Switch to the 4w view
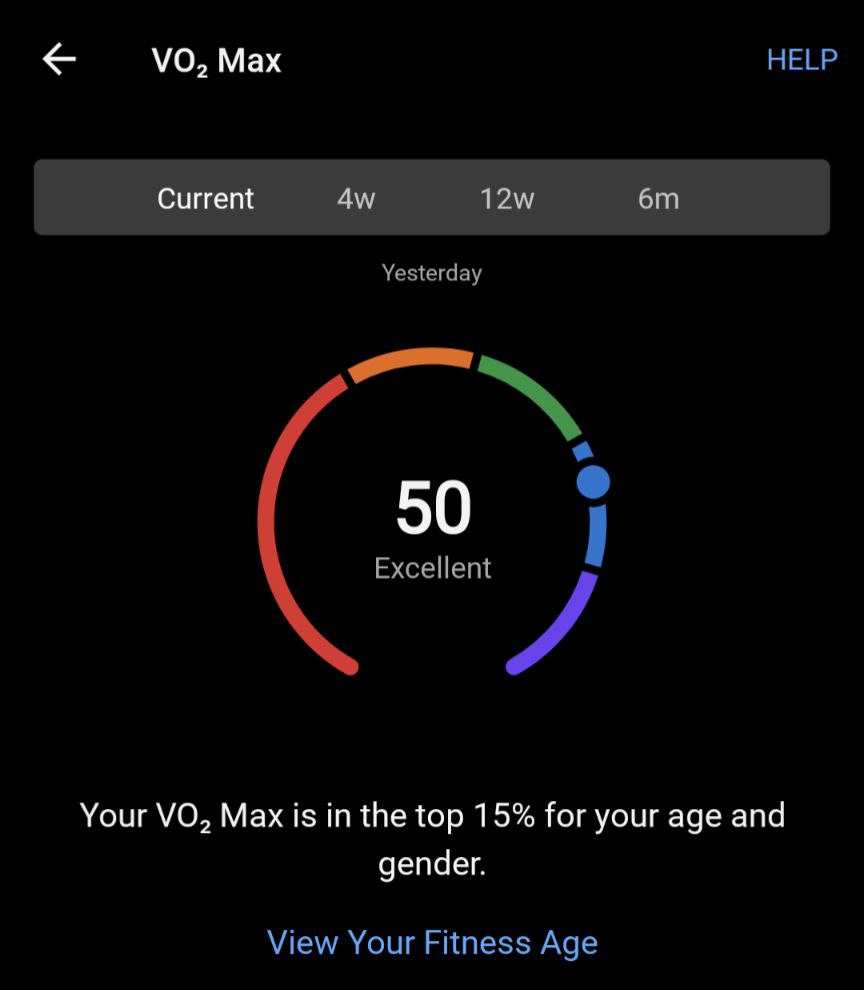The width and height of the screenshot is (864, 990). tap(356, 198)
